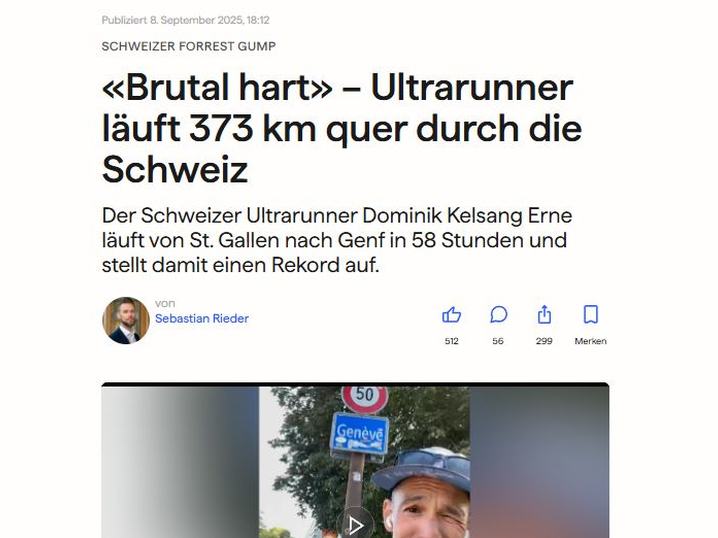
Task: Play the Genève video
Action: point(355,524)
